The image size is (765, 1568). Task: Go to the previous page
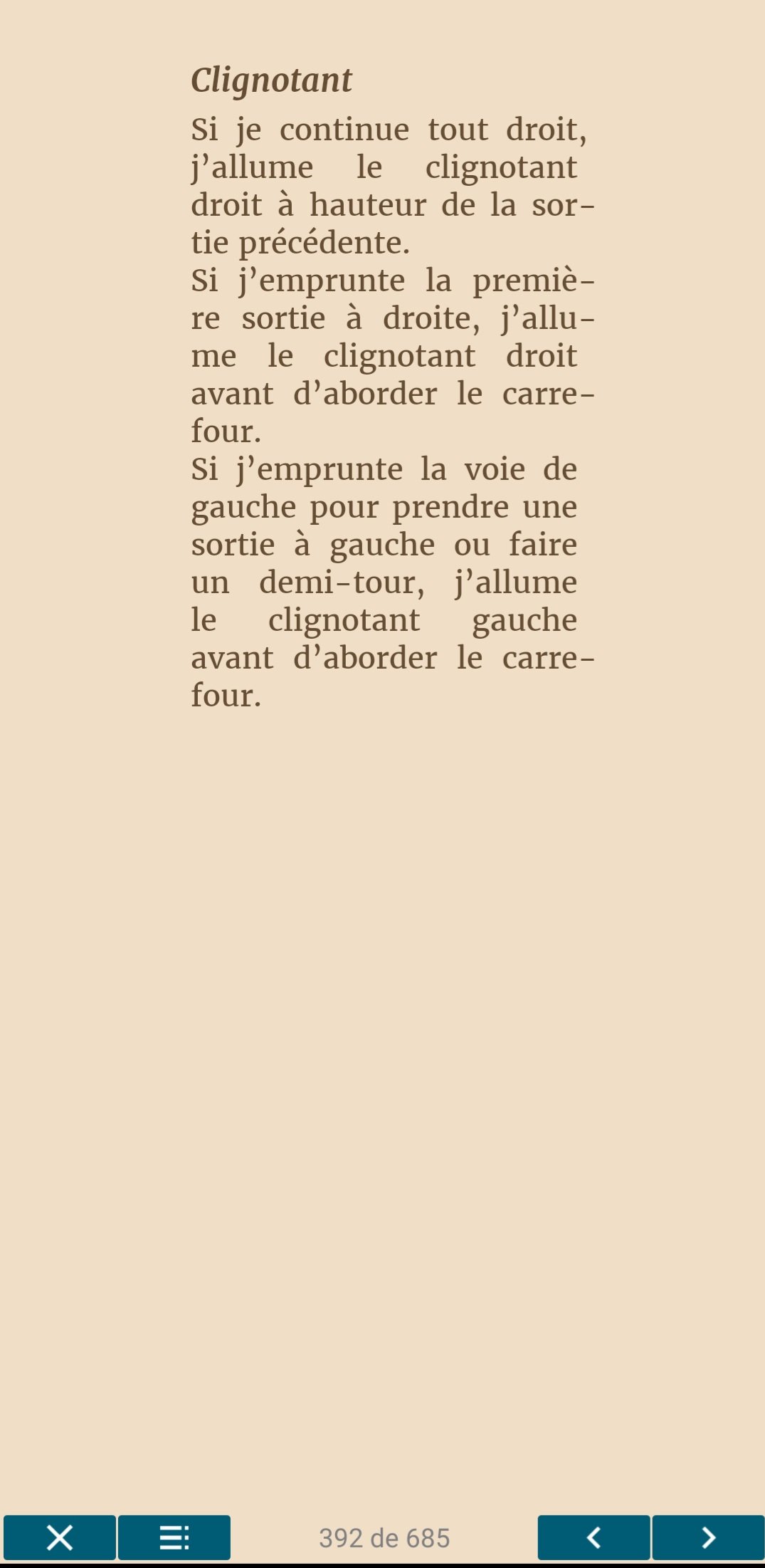(593, 1537)
